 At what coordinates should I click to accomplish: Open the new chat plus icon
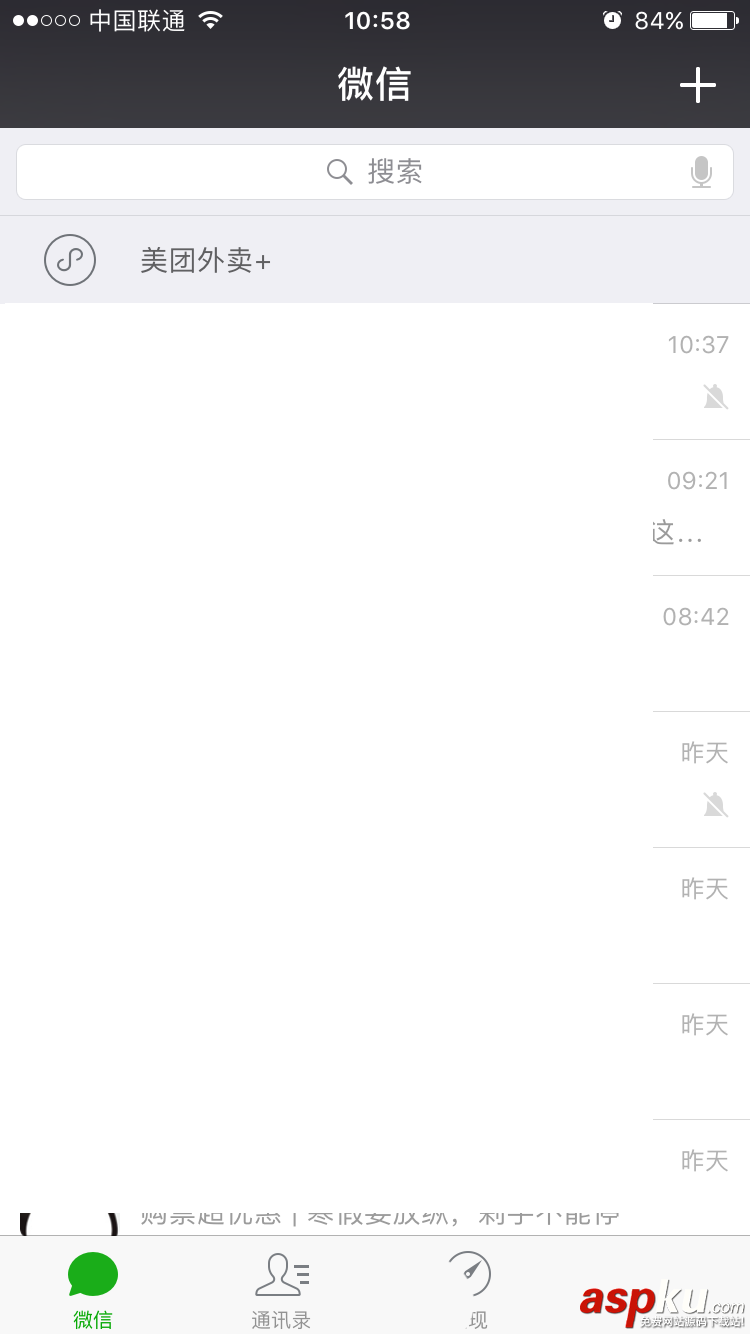coord(698,85)
